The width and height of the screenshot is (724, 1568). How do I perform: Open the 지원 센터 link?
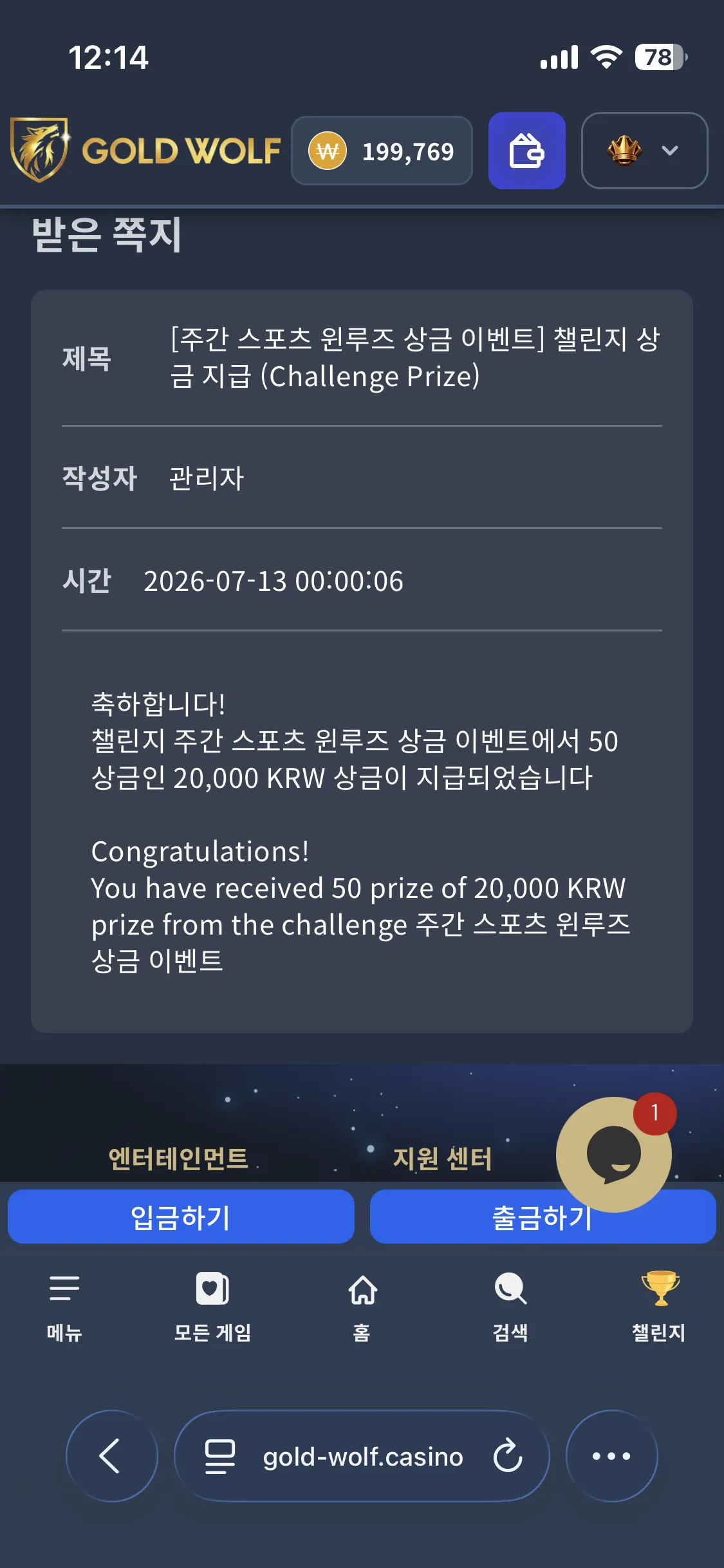click(x=442, y=1159)
